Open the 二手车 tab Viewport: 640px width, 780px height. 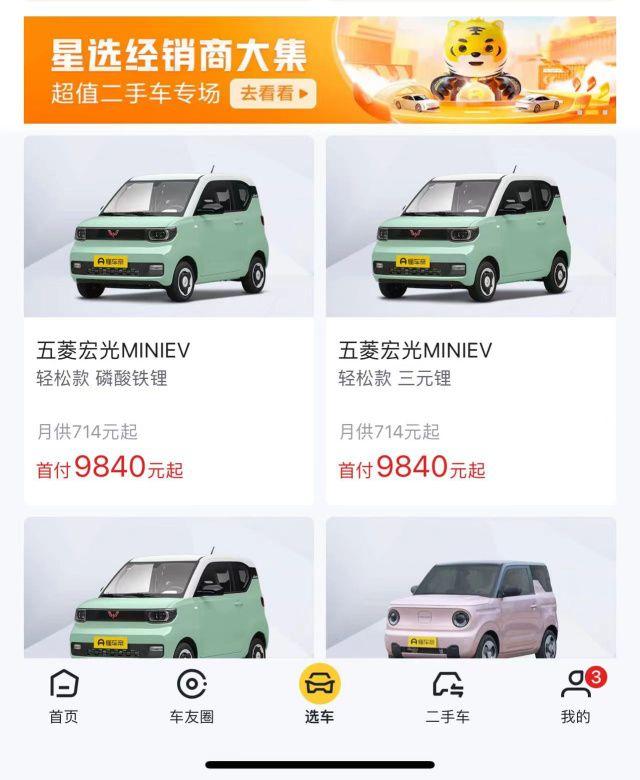click(447, 697)
